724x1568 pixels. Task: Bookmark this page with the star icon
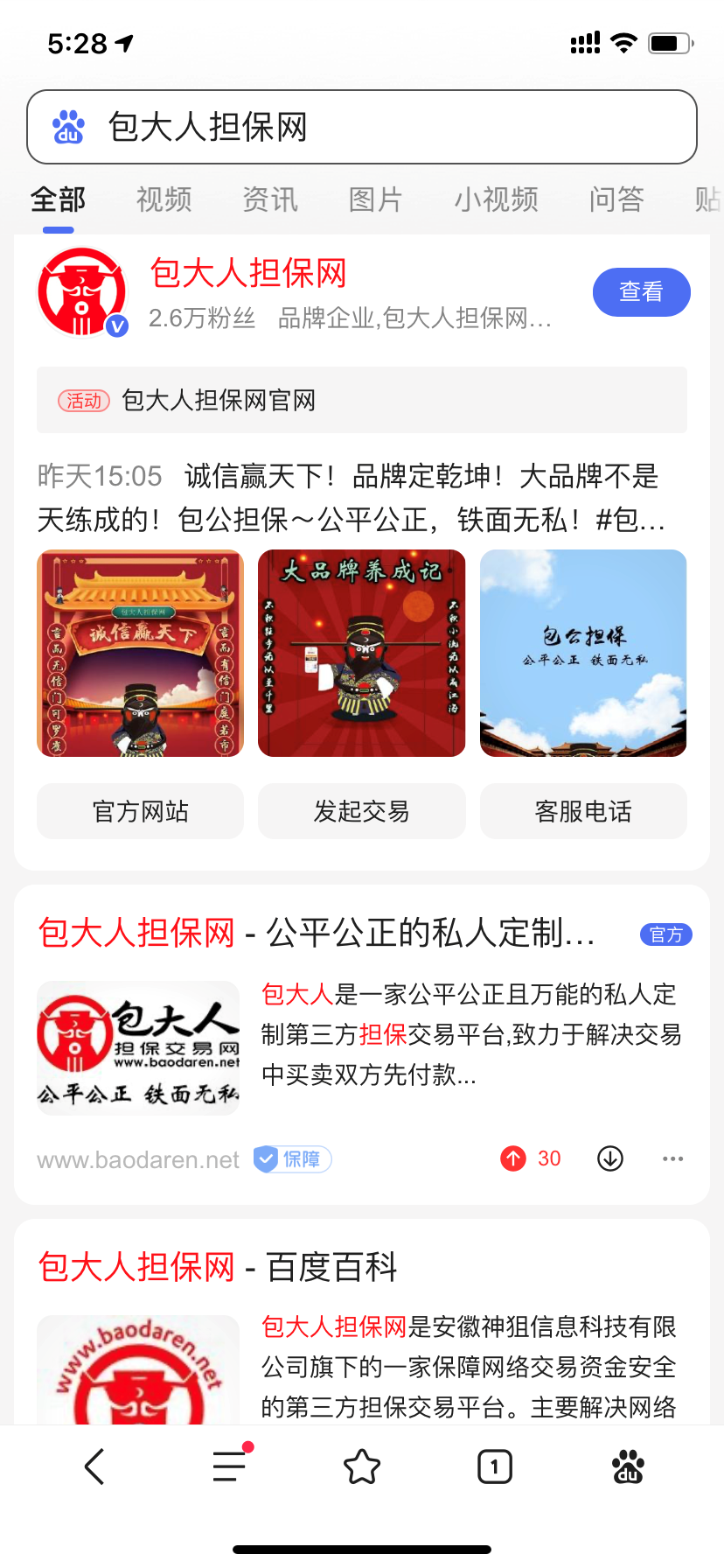(361, 1466)
